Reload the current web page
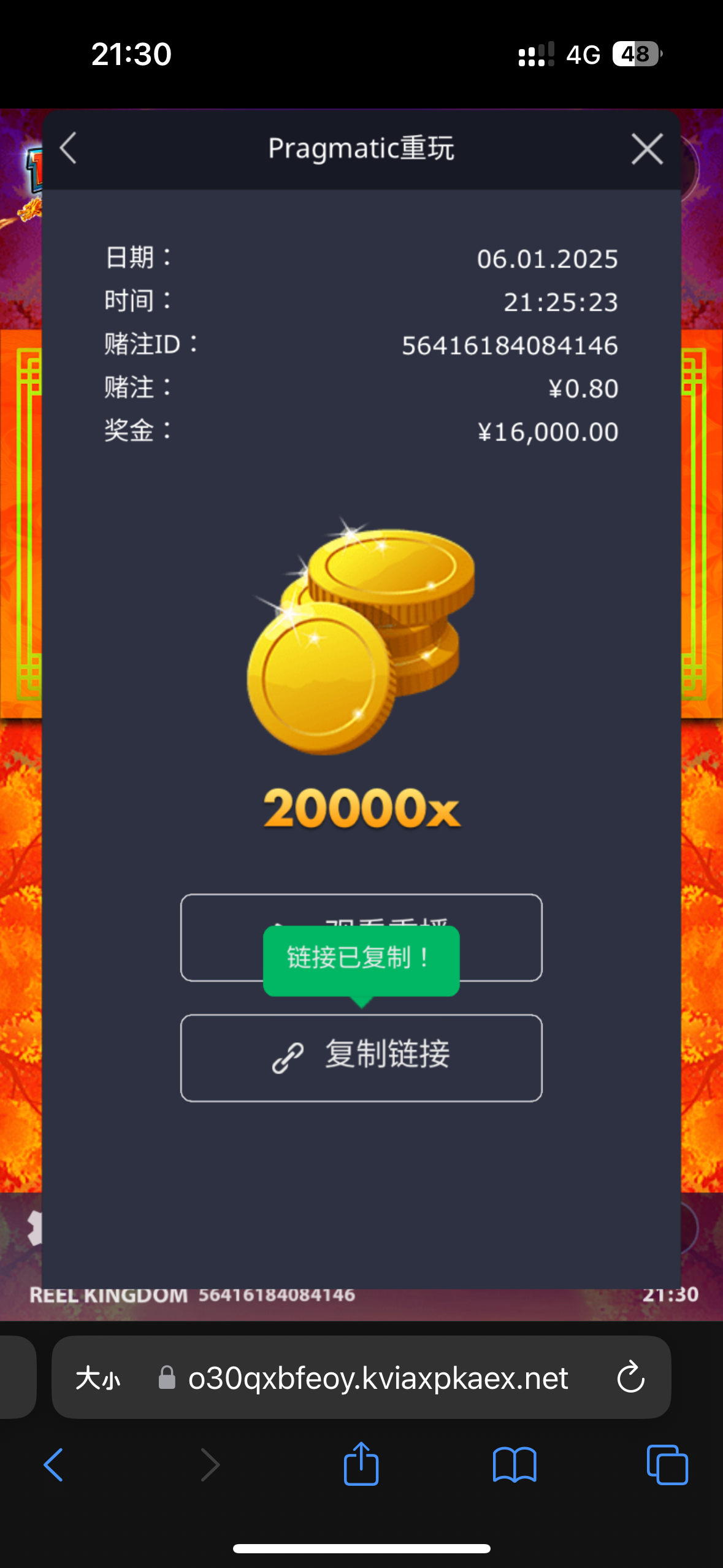Viewport: 723px width, 1568px height. click(x=630, y=1378)
